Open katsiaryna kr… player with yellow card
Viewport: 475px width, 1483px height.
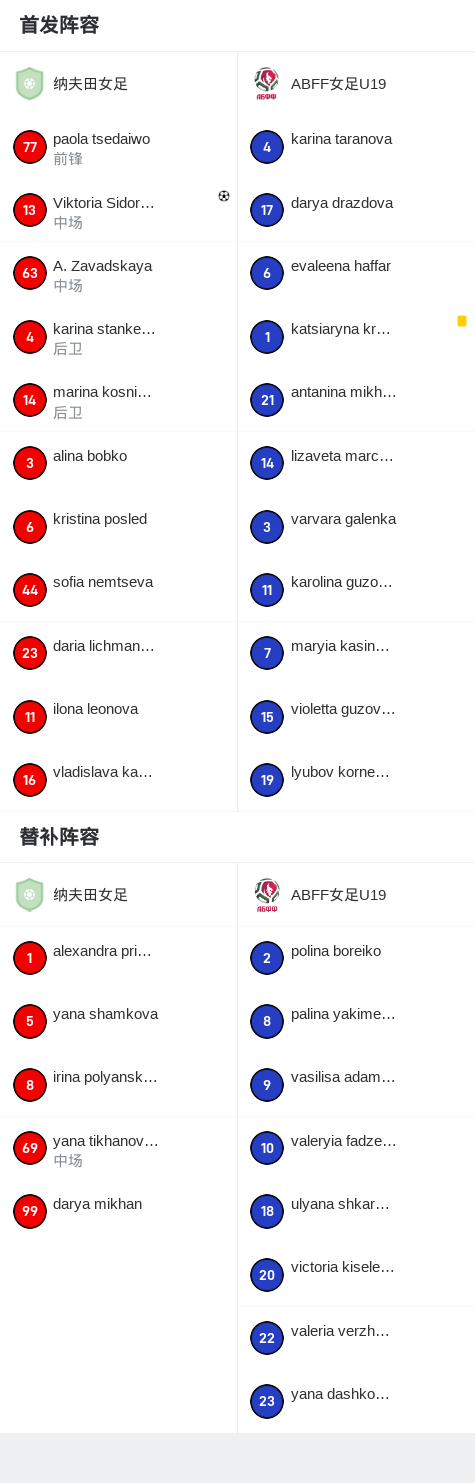[356, 337]
